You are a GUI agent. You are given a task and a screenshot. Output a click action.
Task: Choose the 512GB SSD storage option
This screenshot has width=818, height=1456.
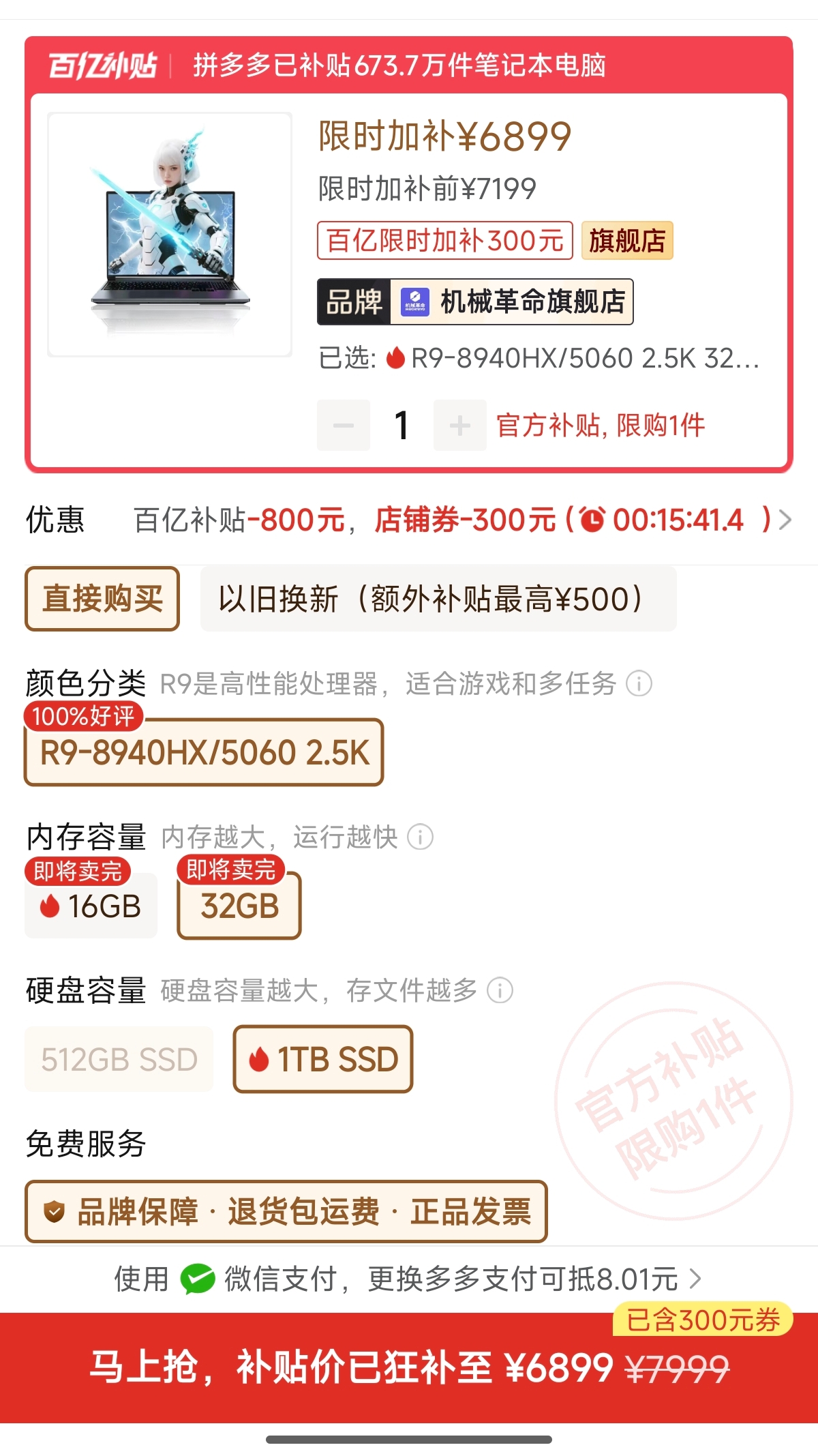[119, 1059]
